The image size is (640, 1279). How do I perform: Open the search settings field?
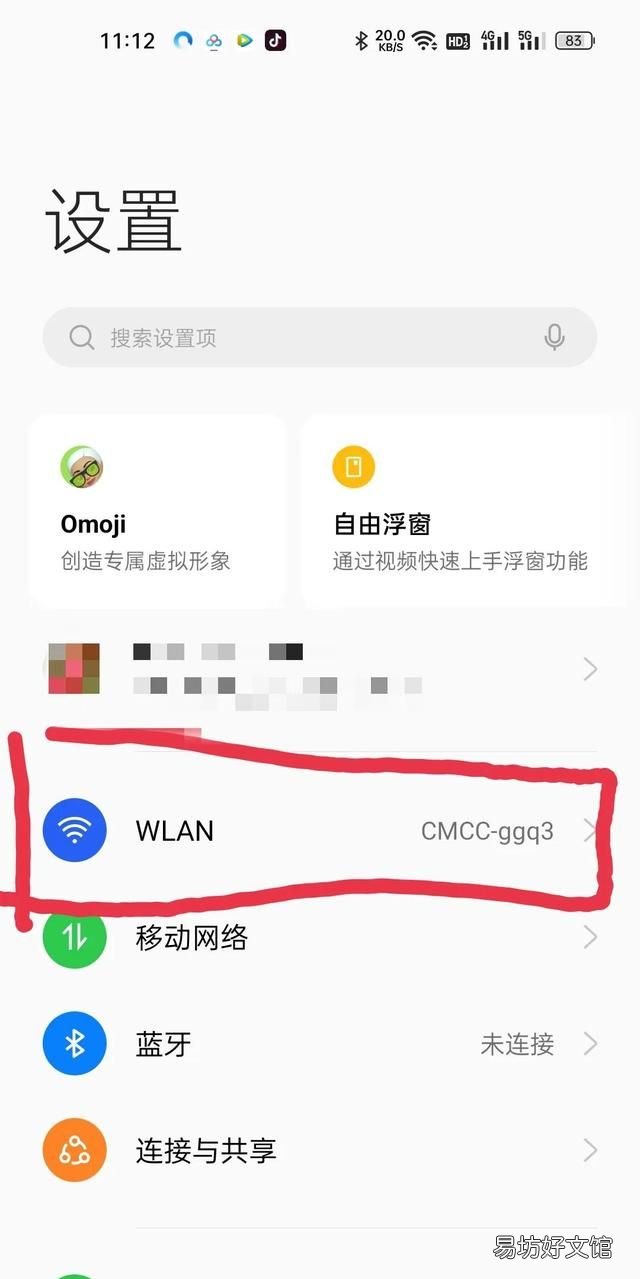pyautogui.click(x=320, y=338)
